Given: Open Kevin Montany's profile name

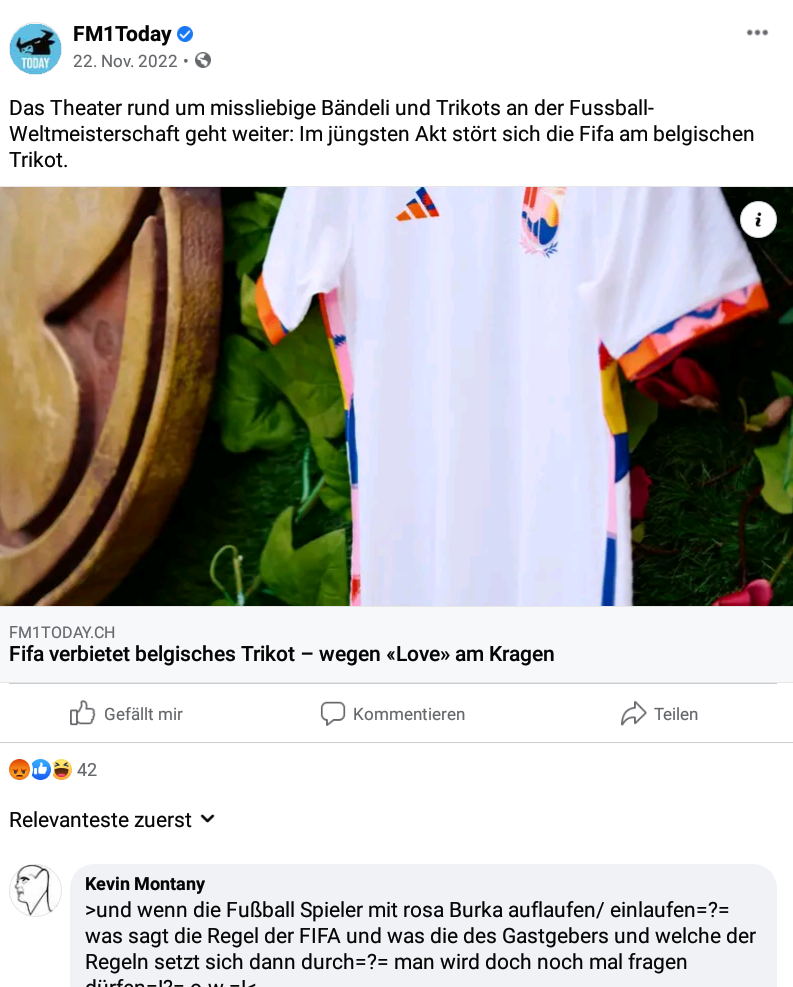Looking at the screenshot, I should pyautogui.click(x=145, y=884).
